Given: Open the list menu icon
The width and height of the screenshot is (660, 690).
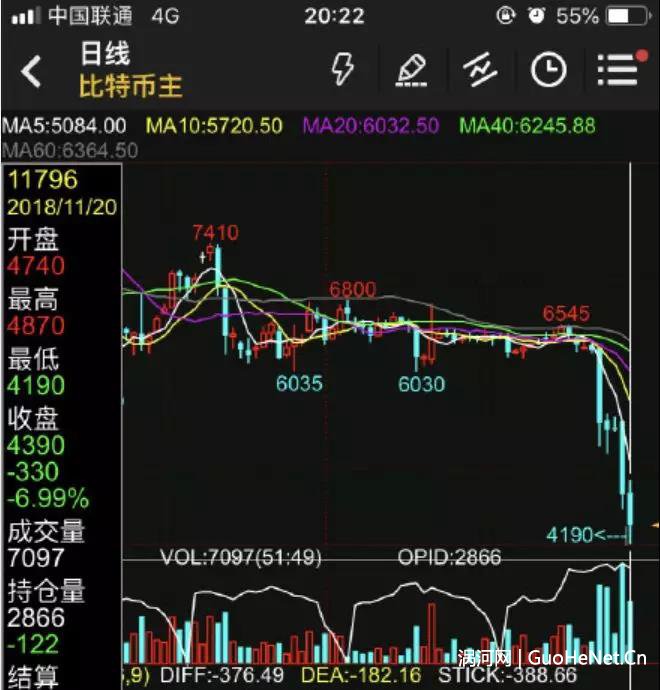Looking at the screenshot, I should (617, 69).
